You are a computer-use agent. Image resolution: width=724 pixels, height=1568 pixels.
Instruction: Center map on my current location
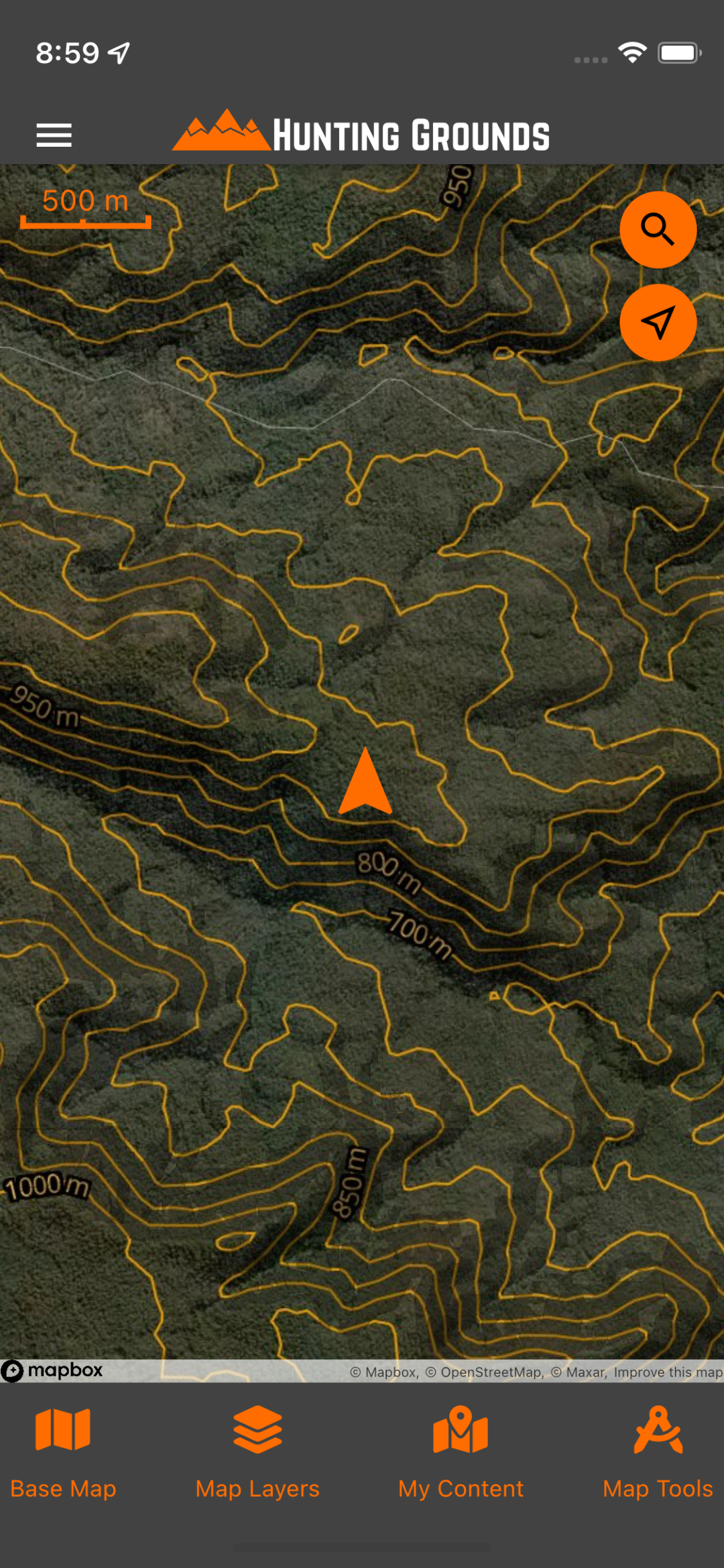tap(658, 323)
